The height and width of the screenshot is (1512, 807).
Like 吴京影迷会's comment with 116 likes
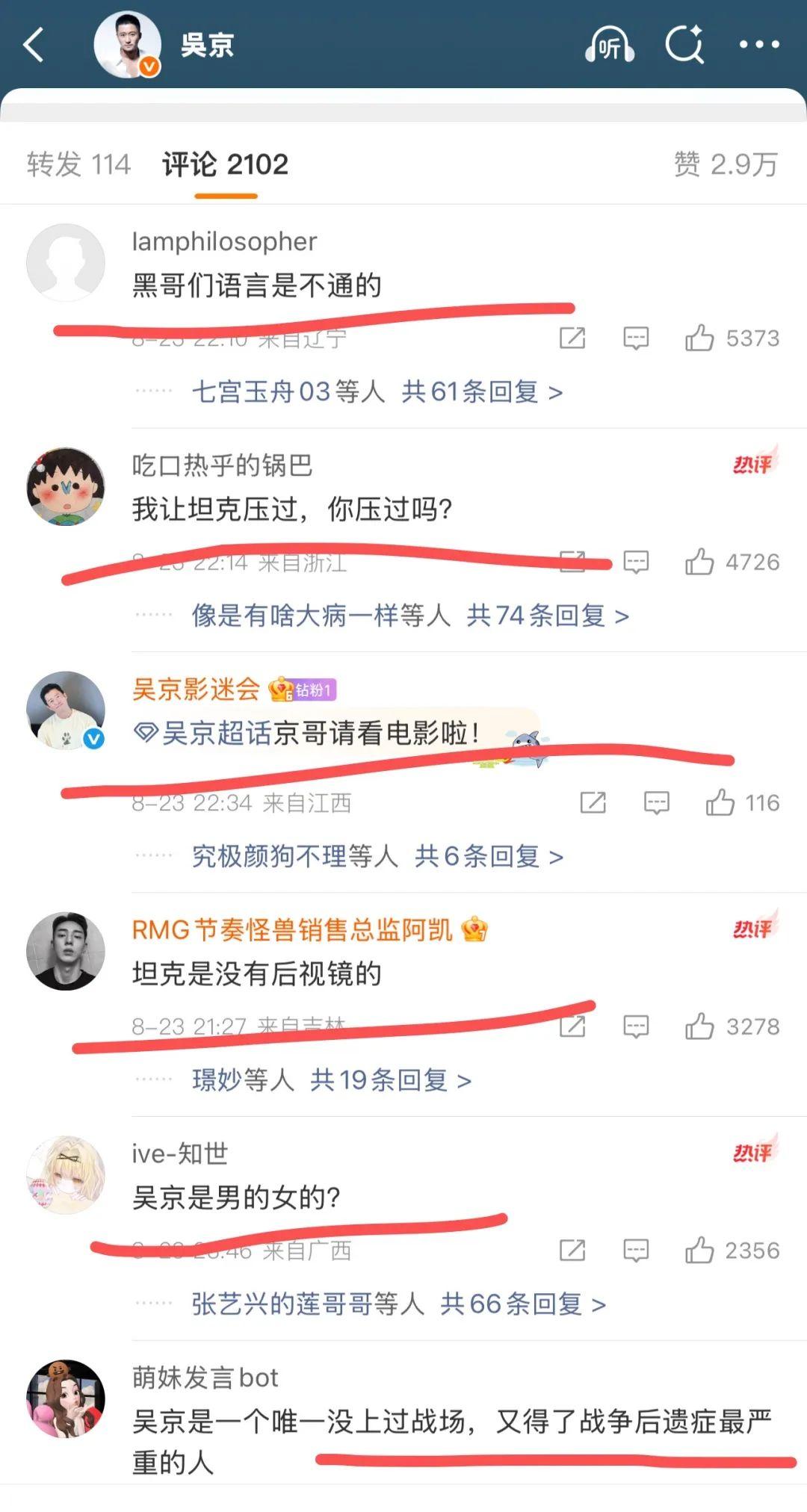pyautogui.click(x=720, y=803)
